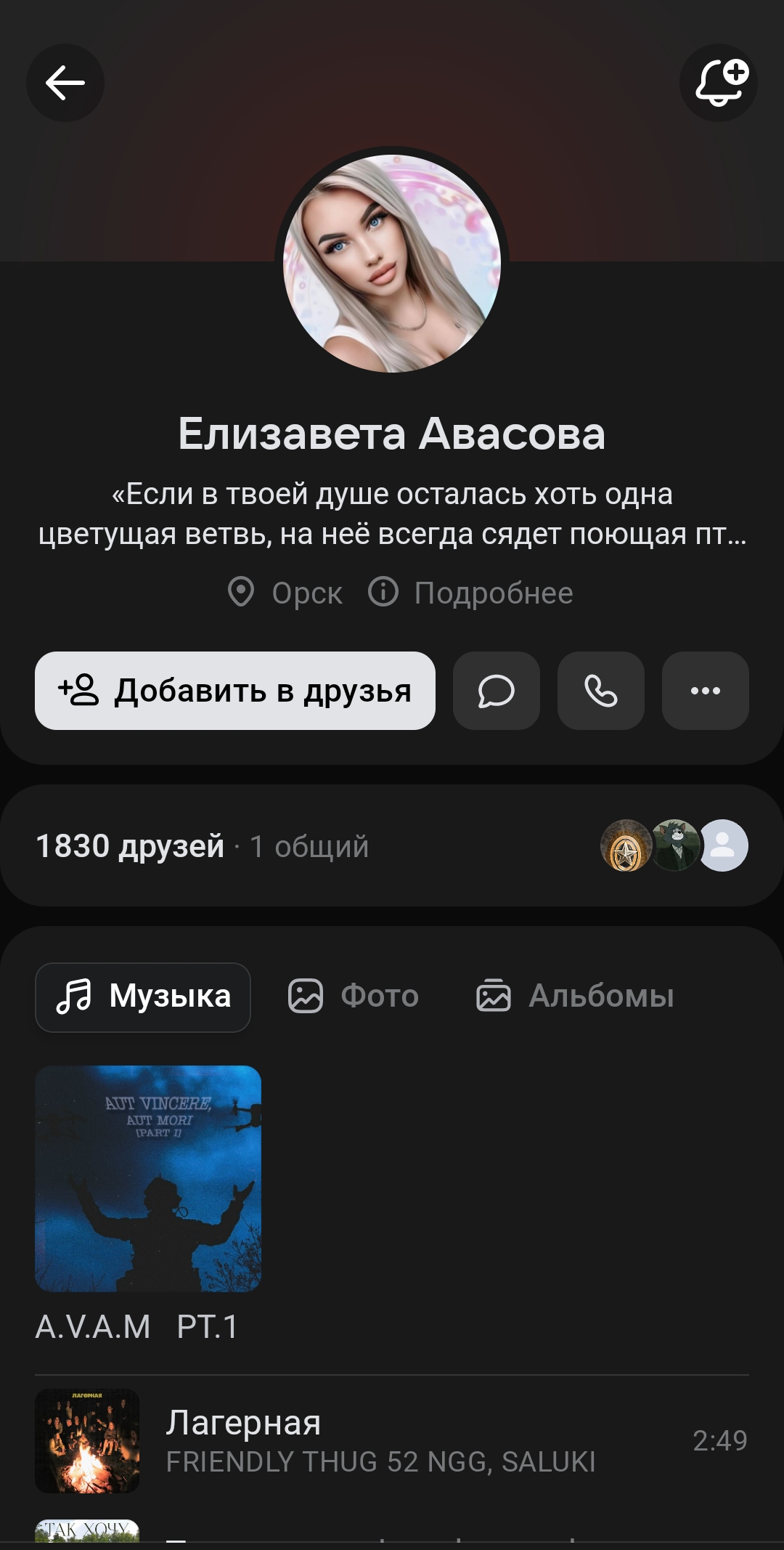Screen dimensions: 784x1550
Task: Click the albums icon beside Альбомы
Action: coord(494,997)
